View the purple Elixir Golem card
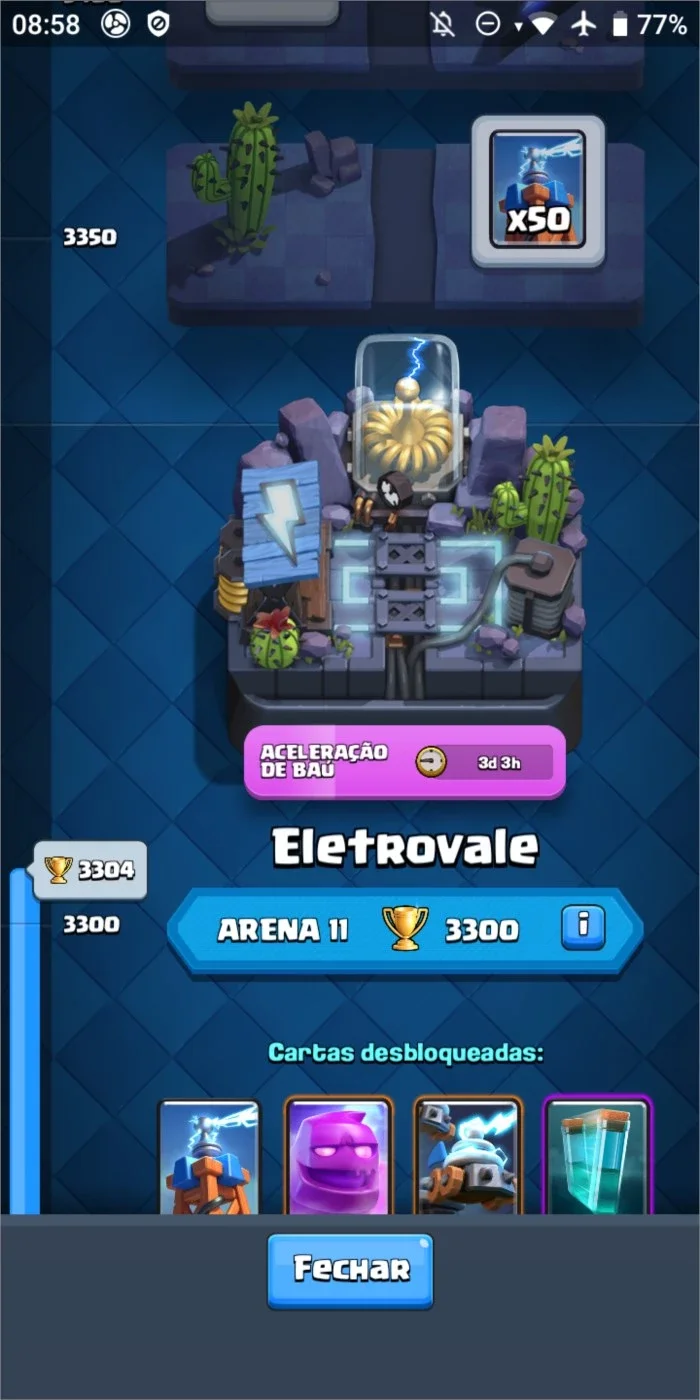This screenshot has width=700, height=1400. (x=338, y=1157)
